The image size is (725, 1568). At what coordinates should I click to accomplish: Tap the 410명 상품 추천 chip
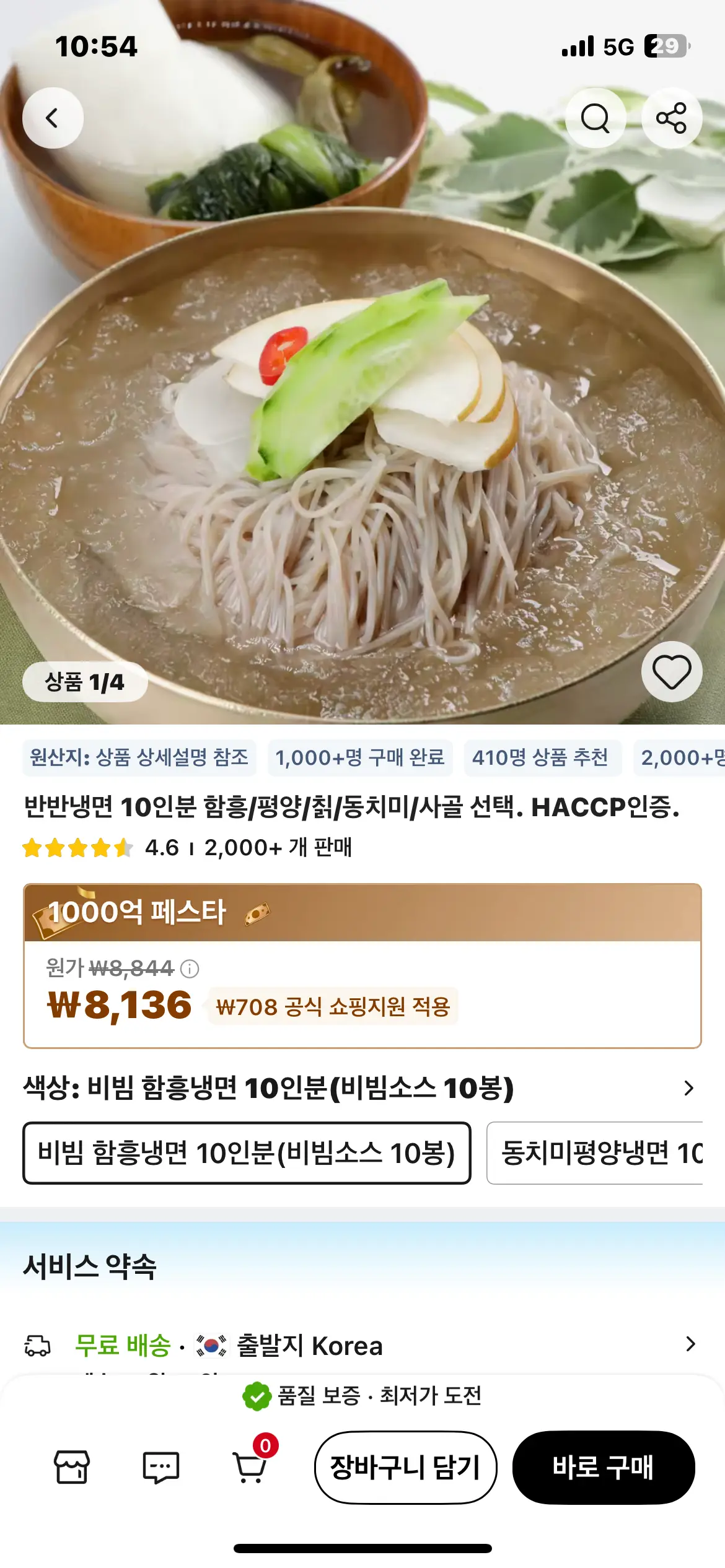[540, 757]
